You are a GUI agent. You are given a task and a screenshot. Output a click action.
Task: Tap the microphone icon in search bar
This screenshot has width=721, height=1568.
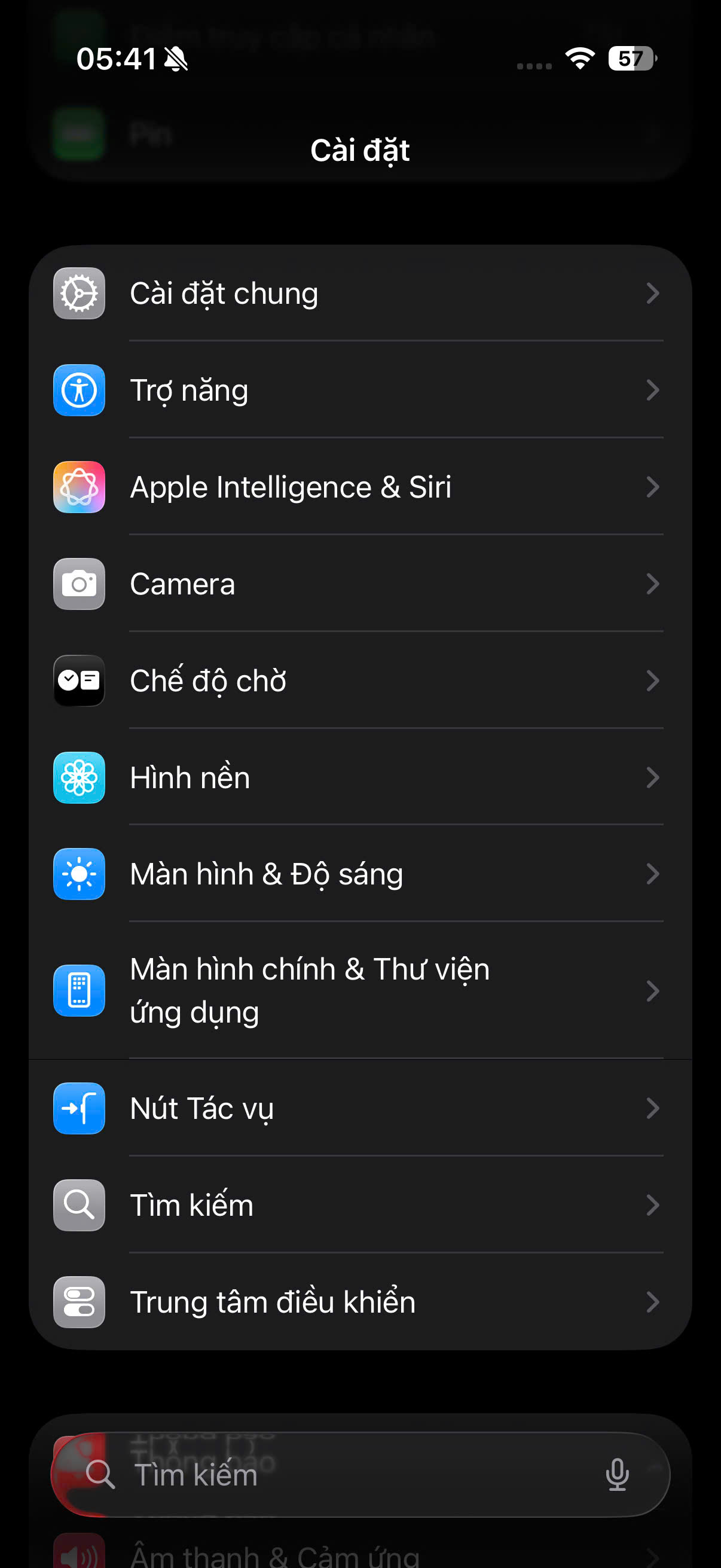618,1474
